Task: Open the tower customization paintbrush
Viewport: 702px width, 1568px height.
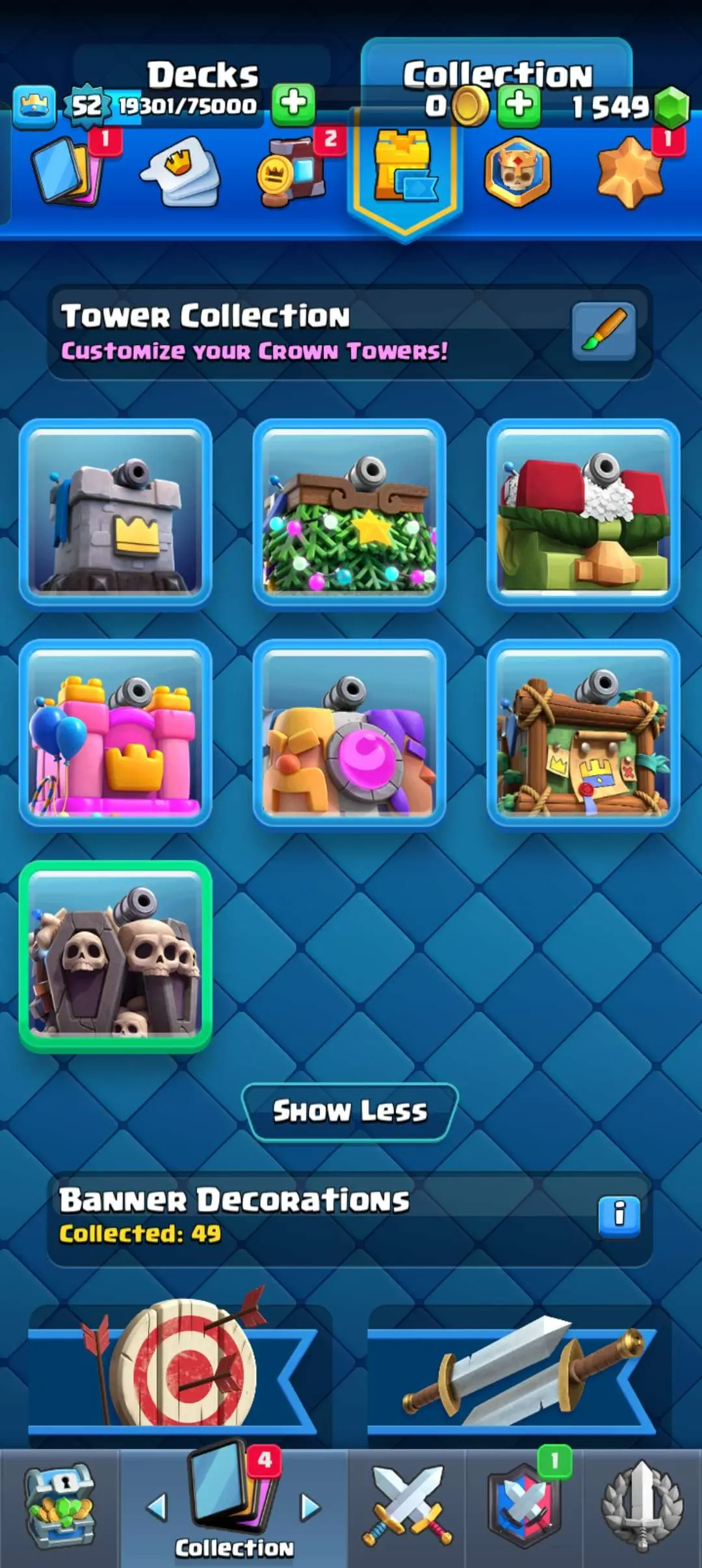Action: point(603,331)
